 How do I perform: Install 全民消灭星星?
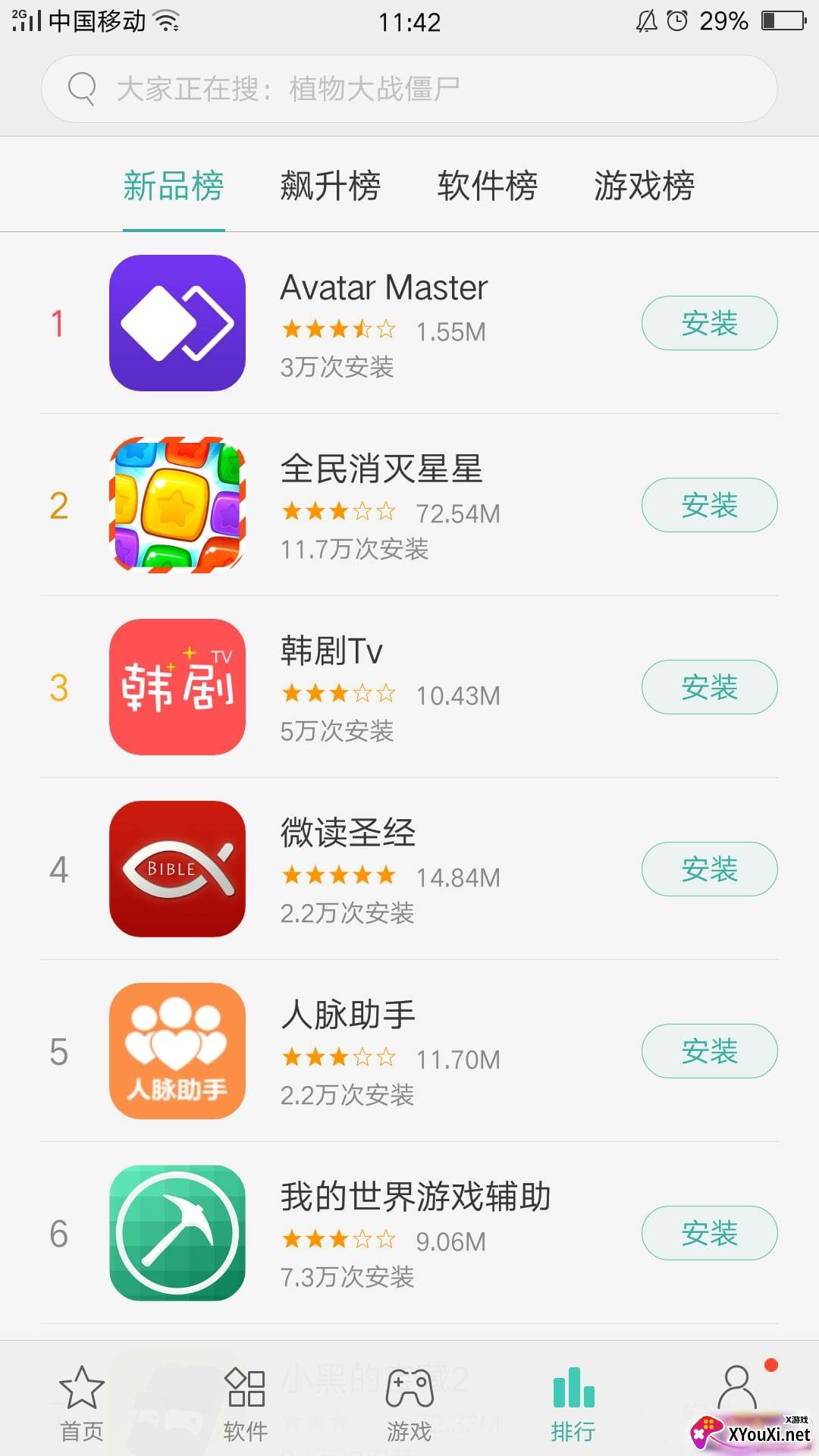coord(709,506)
